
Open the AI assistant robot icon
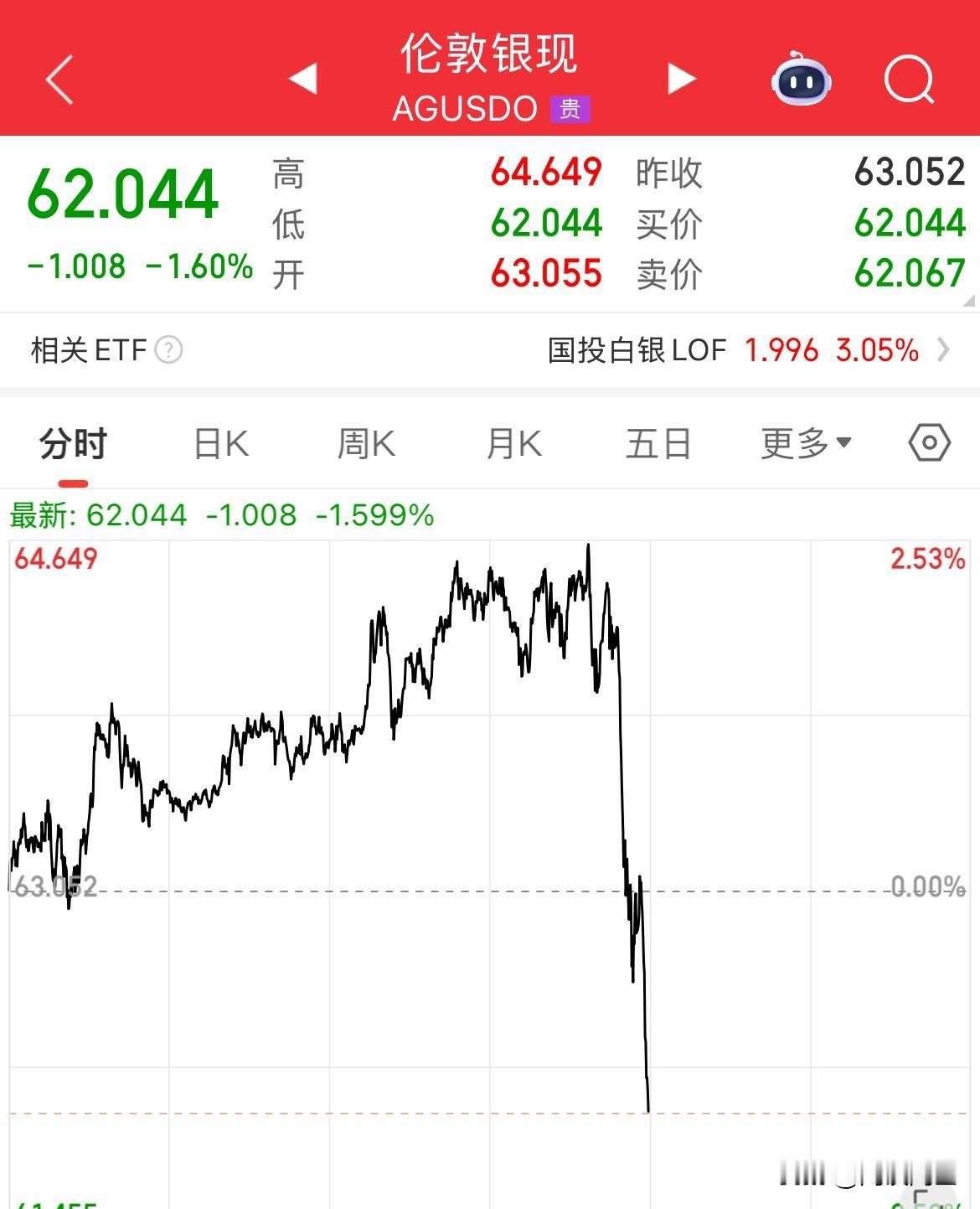802,80
